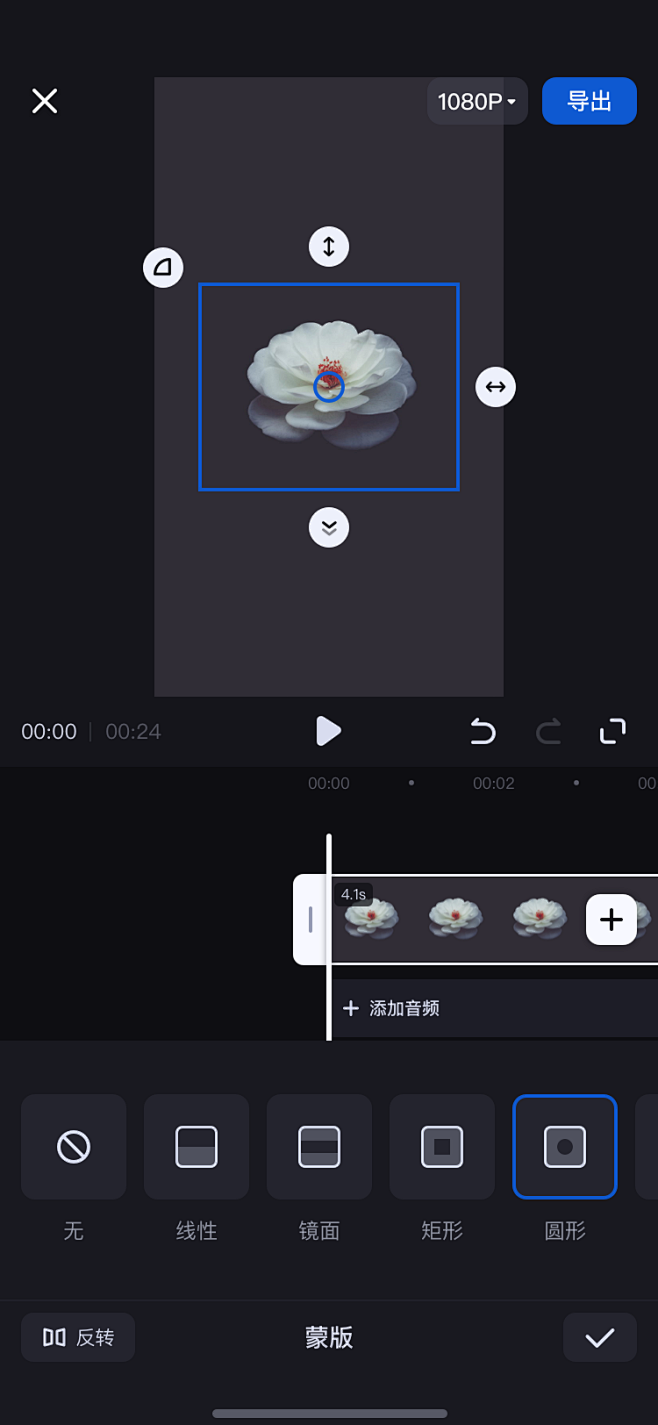Tap the plus button to add a clip
Viewport: 658px width, 1425px height.
click(611, 919)
